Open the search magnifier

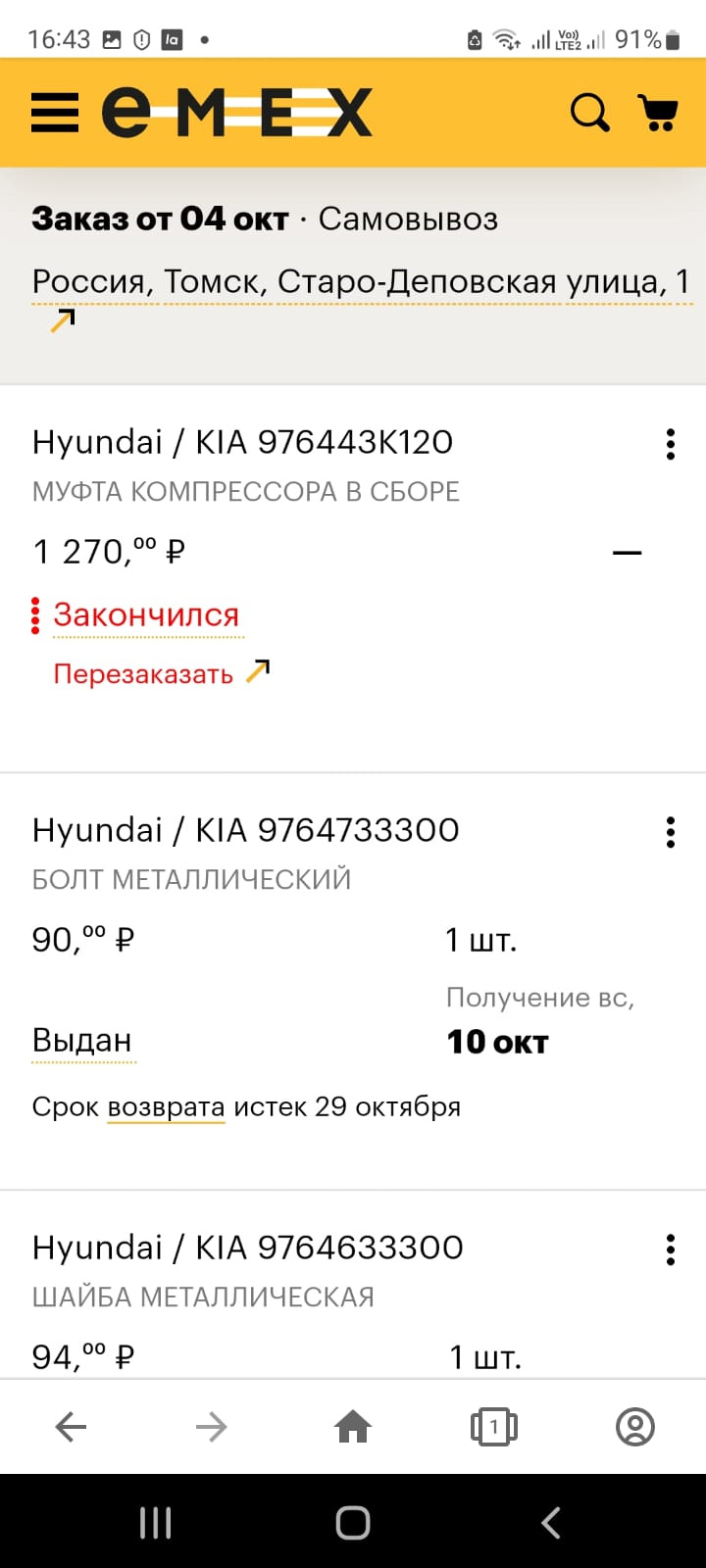pos(589,113)
